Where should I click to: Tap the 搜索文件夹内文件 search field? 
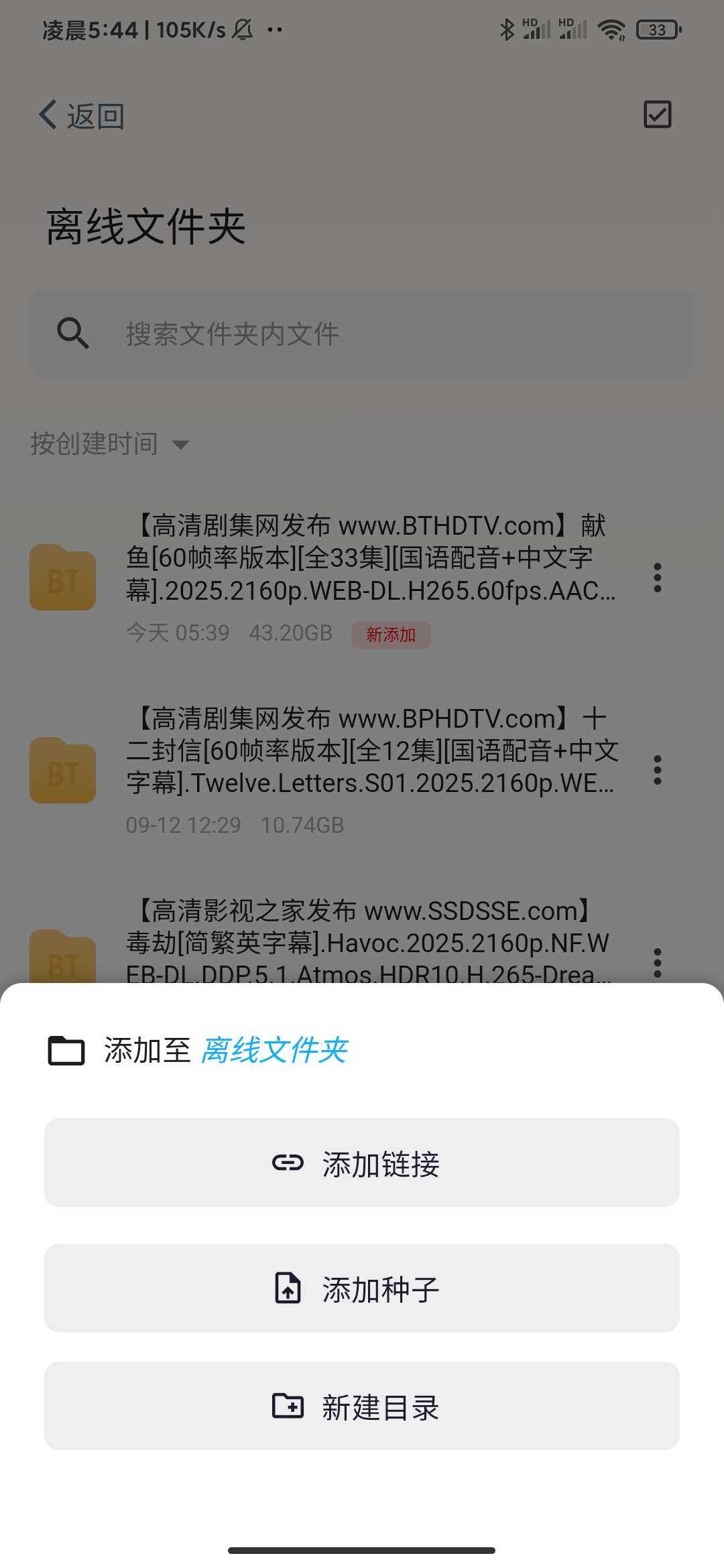click(x=362, y=333)
